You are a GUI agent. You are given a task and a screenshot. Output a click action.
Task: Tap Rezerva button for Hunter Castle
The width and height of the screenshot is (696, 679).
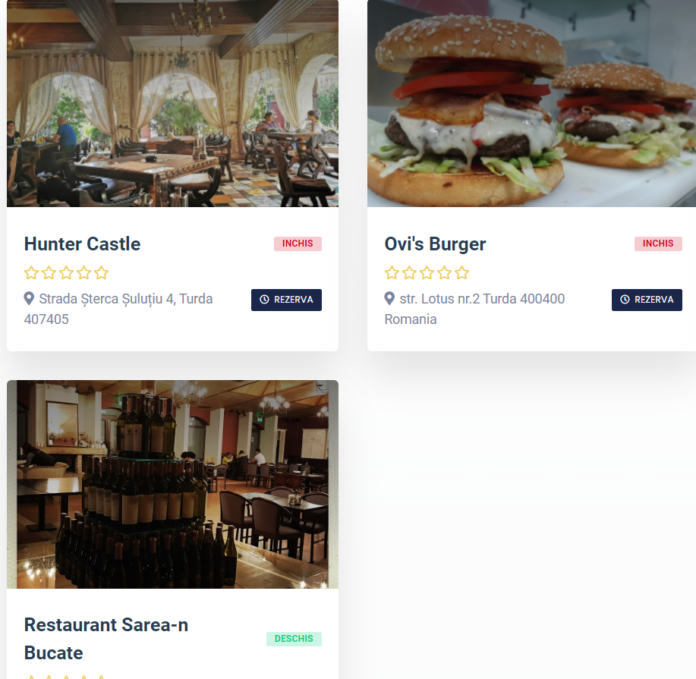[x=286, y=300]
